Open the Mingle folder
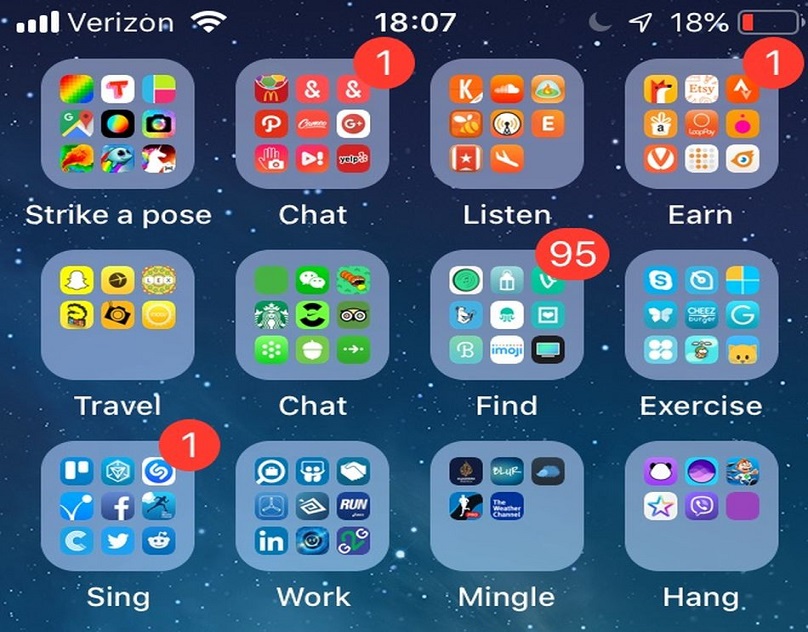The image size is (808, 632). [x=506, y=506]
